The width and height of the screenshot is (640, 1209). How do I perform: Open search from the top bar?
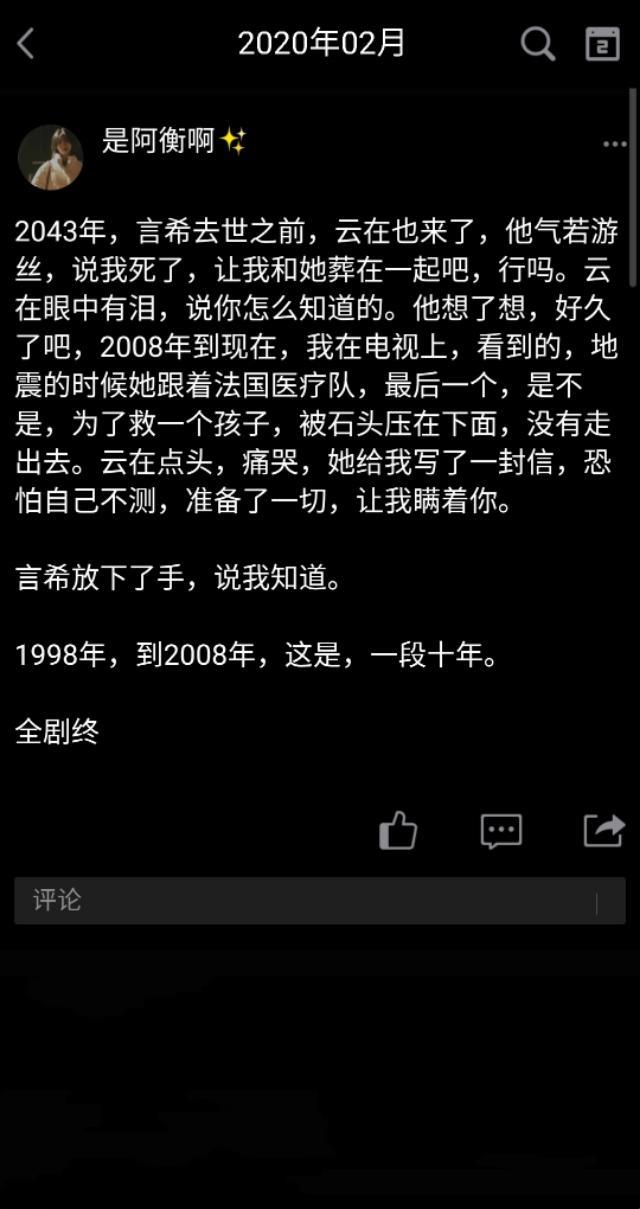point(538,44)
